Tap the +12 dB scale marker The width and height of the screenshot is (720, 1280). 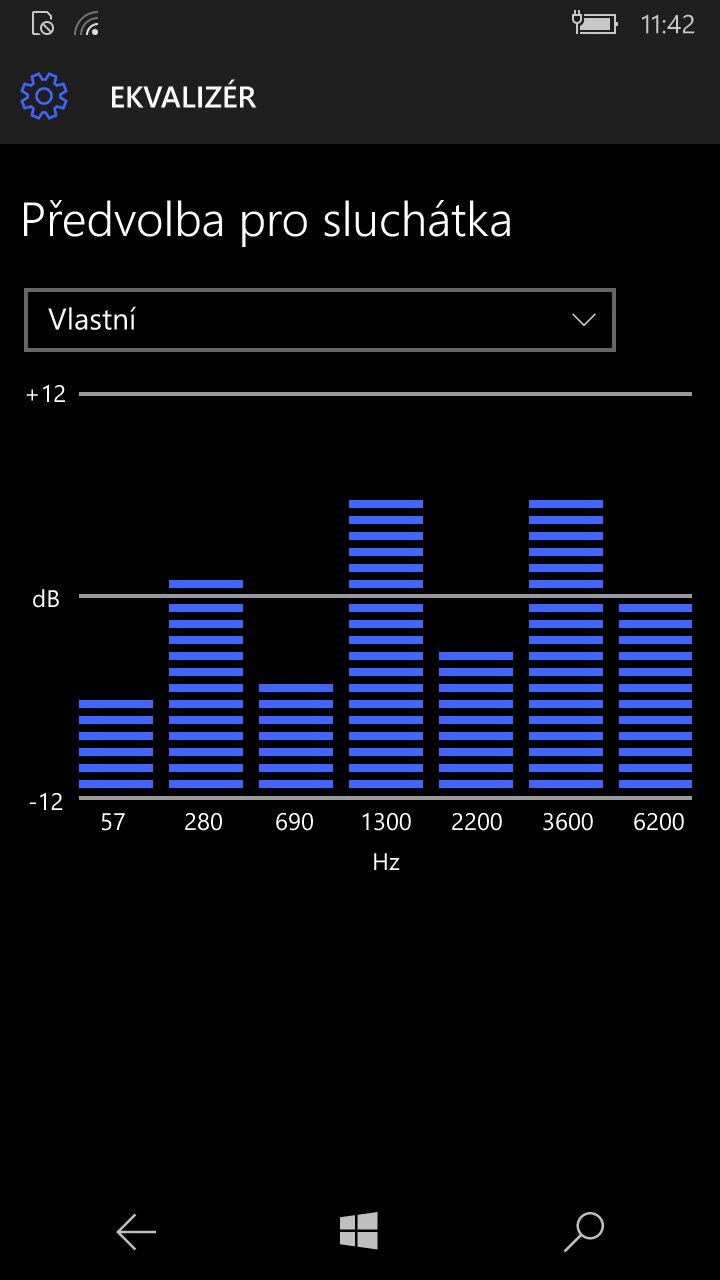click(x=44, y=393)
